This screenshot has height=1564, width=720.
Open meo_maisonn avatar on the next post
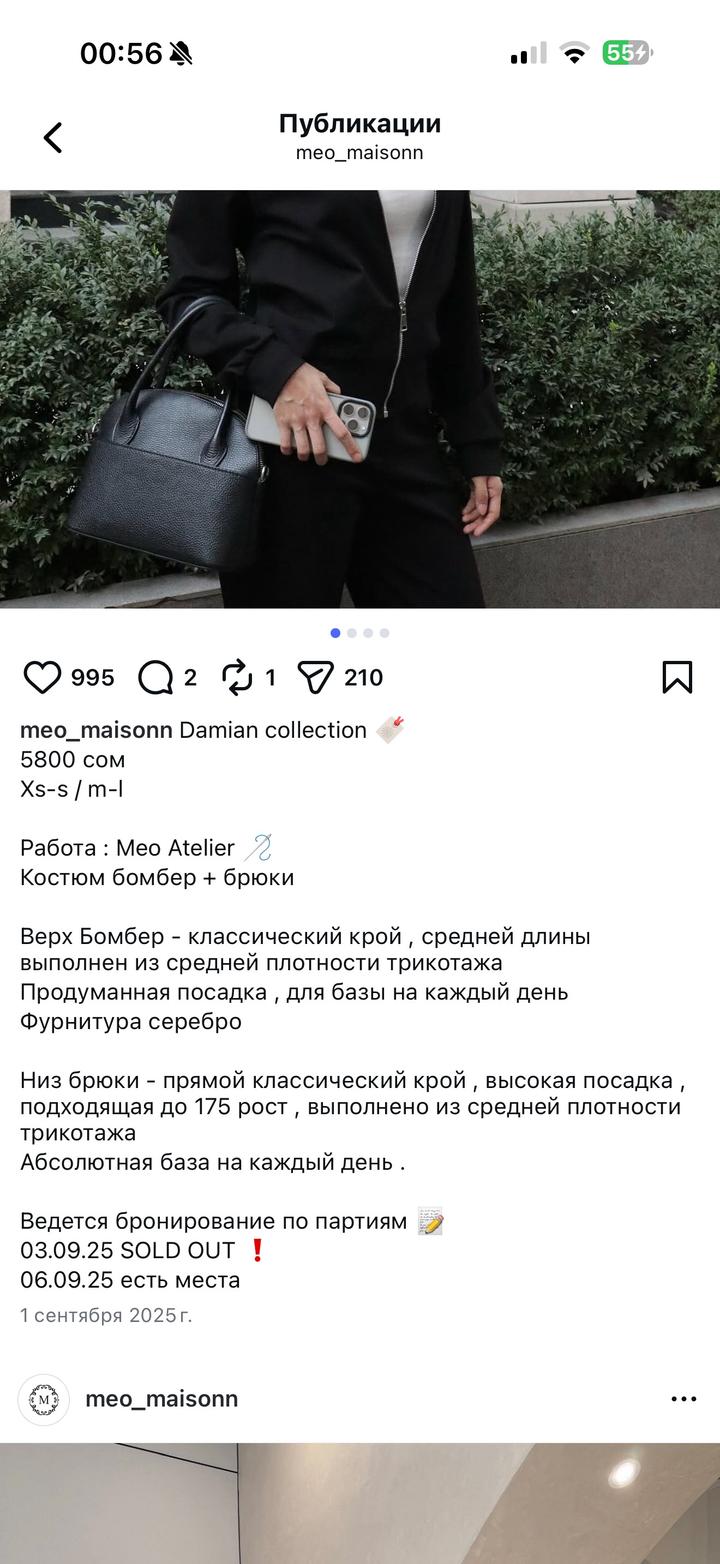[44, 1399]
